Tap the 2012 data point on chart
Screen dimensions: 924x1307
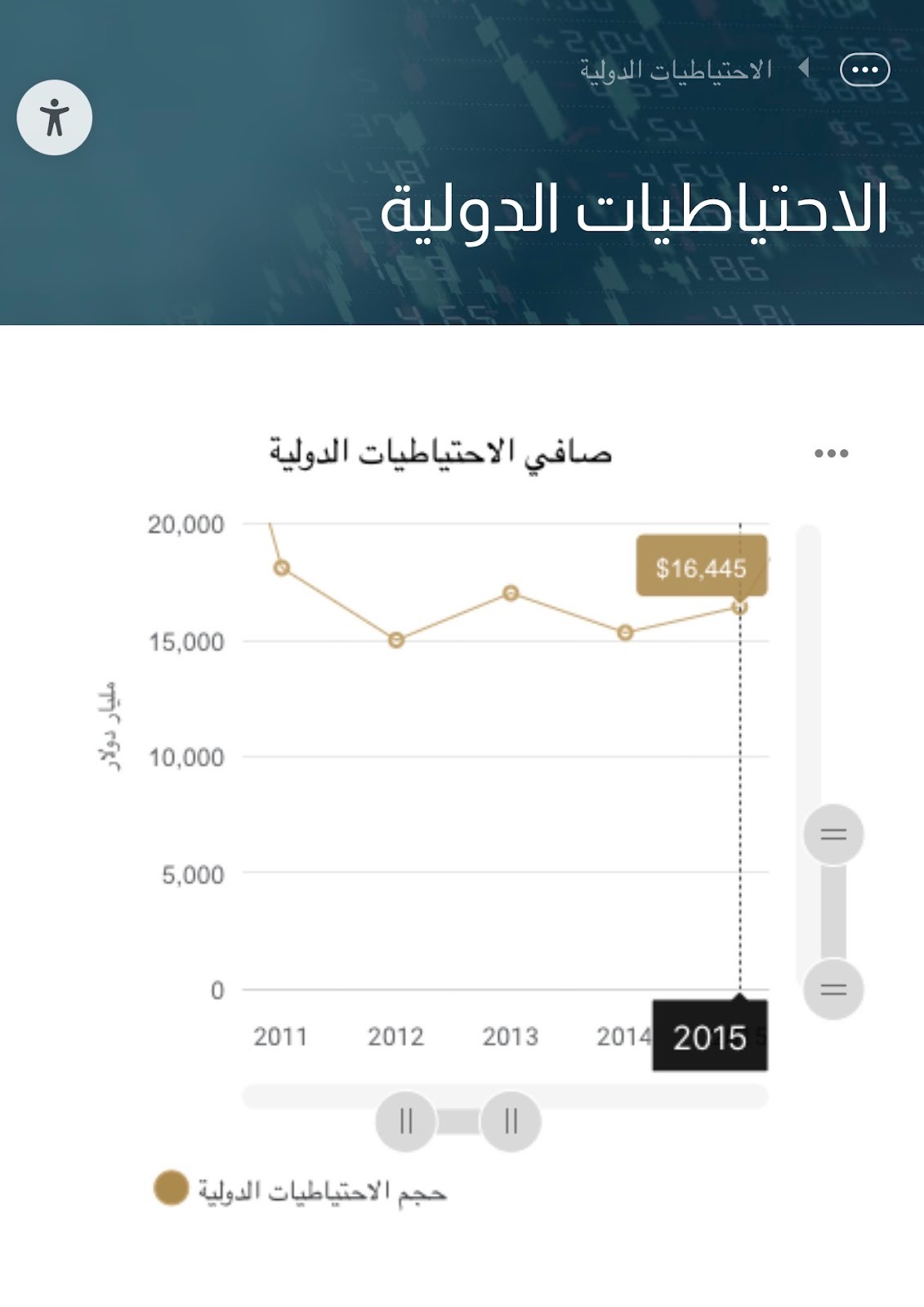click(x=396, y=640)
